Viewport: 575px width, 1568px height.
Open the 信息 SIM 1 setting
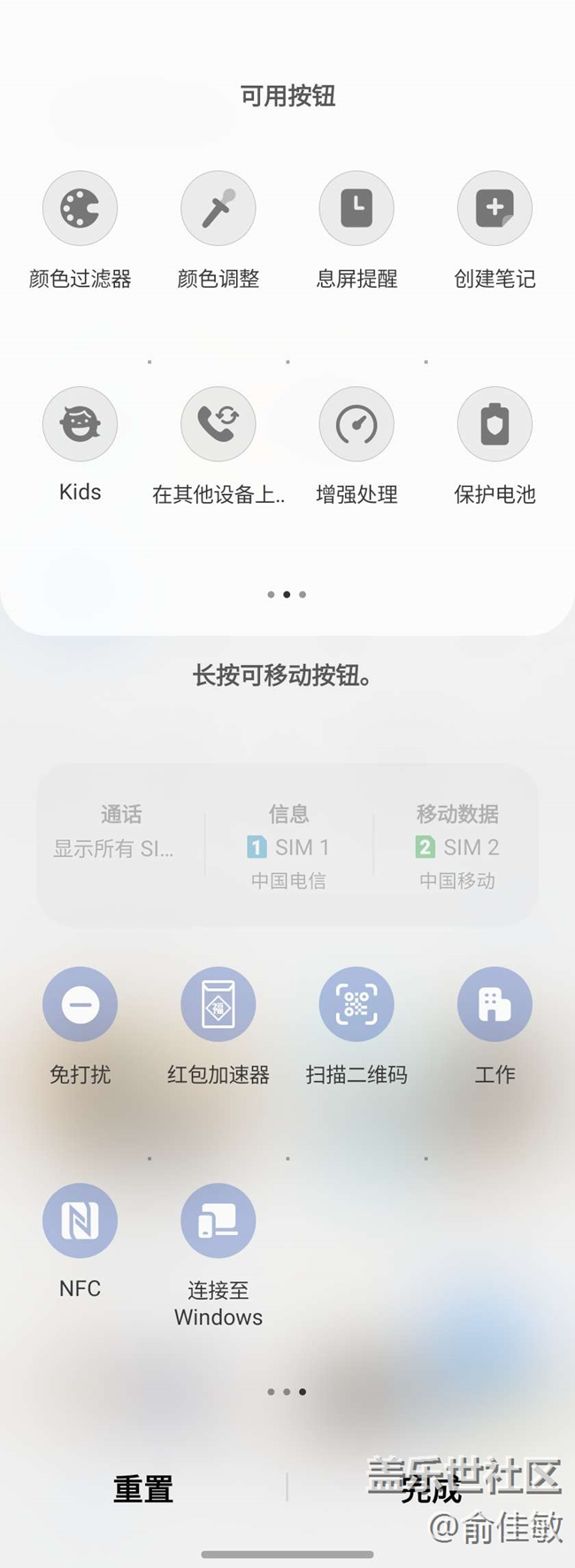coord(288,846)
